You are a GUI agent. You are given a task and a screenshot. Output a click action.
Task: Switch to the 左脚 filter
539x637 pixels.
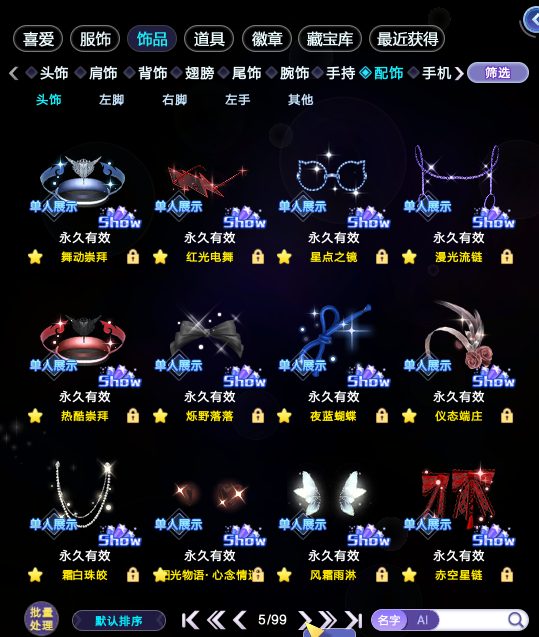tap(111, 100)
